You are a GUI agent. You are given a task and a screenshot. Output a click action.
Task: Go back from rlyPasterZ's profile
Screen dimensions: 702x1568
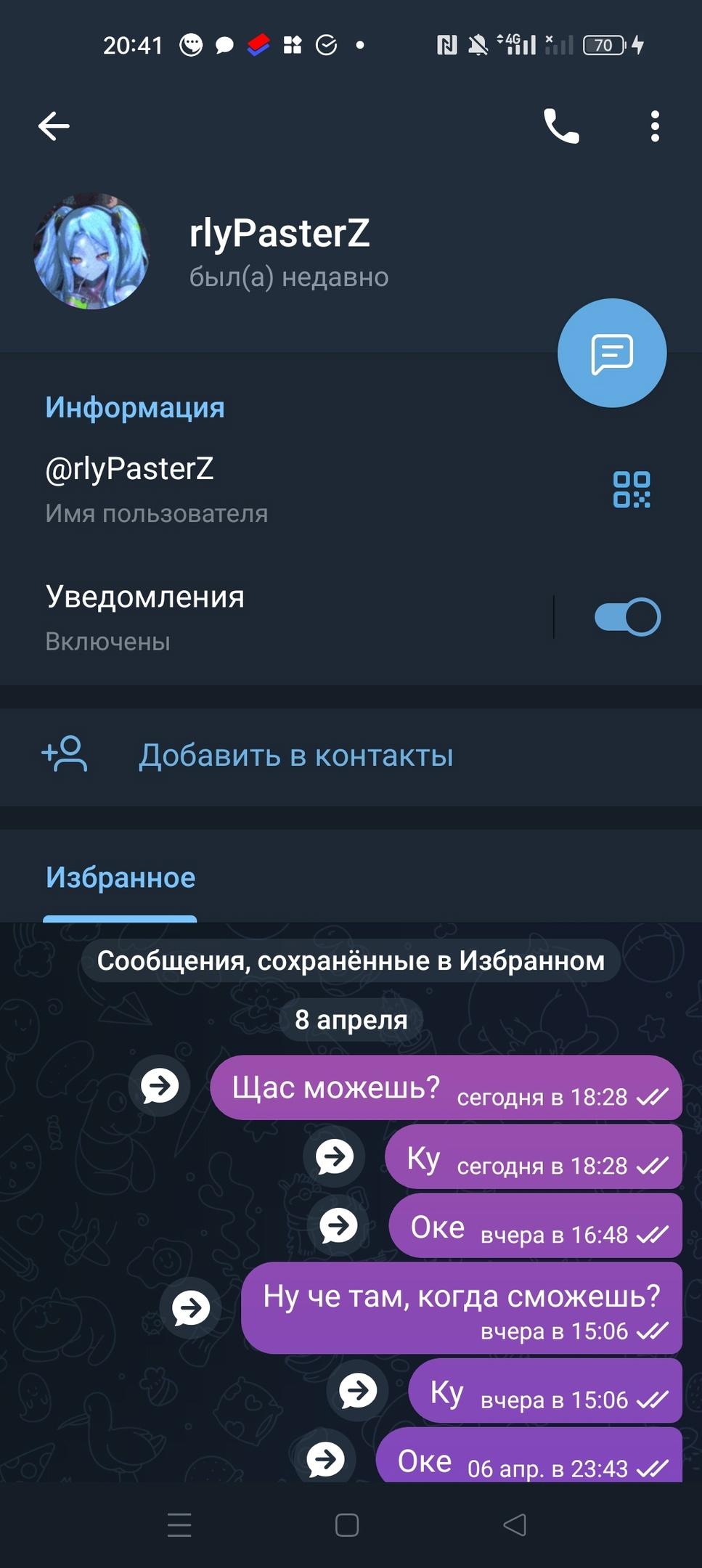pos(54,126)
